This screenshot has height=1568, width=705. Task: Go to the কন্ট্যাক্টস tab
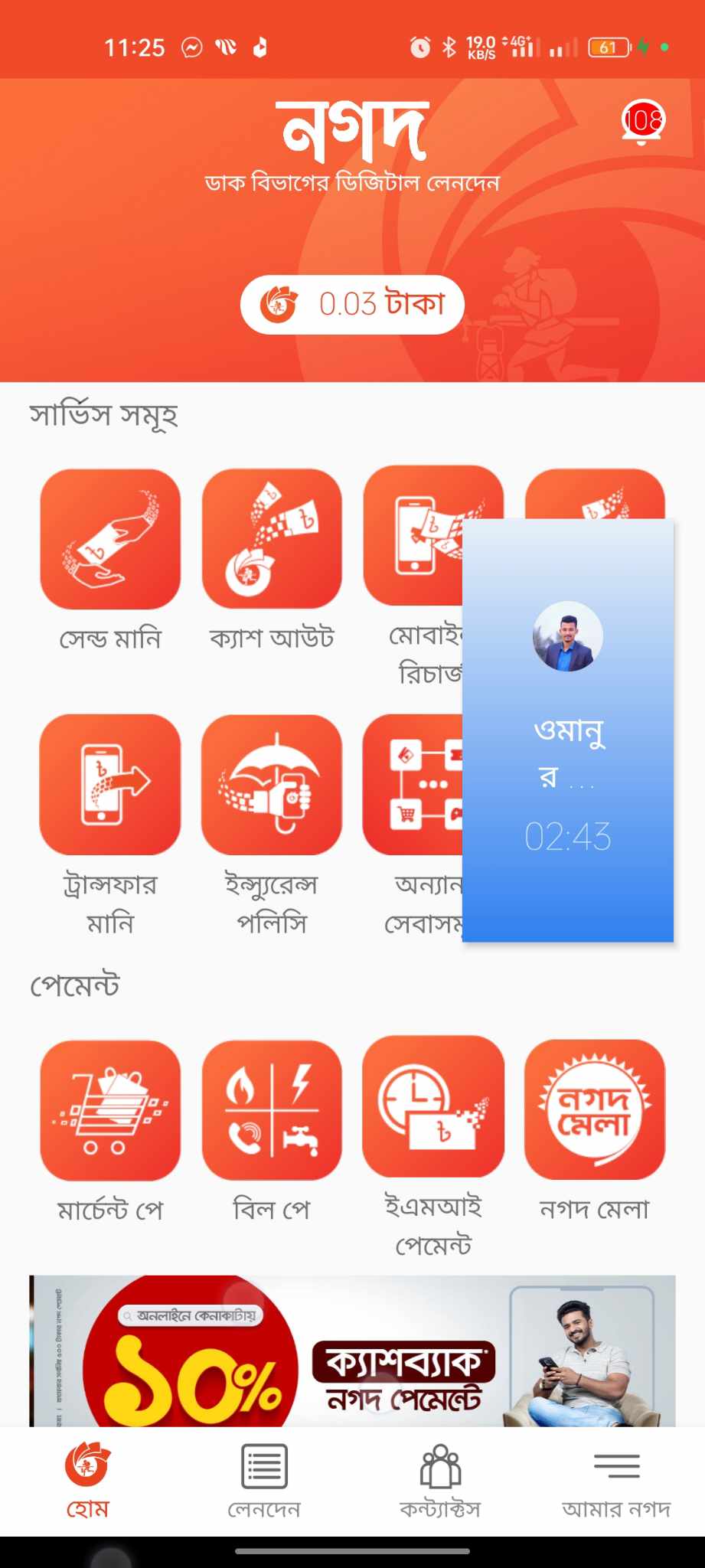[x=440, y=1481]
